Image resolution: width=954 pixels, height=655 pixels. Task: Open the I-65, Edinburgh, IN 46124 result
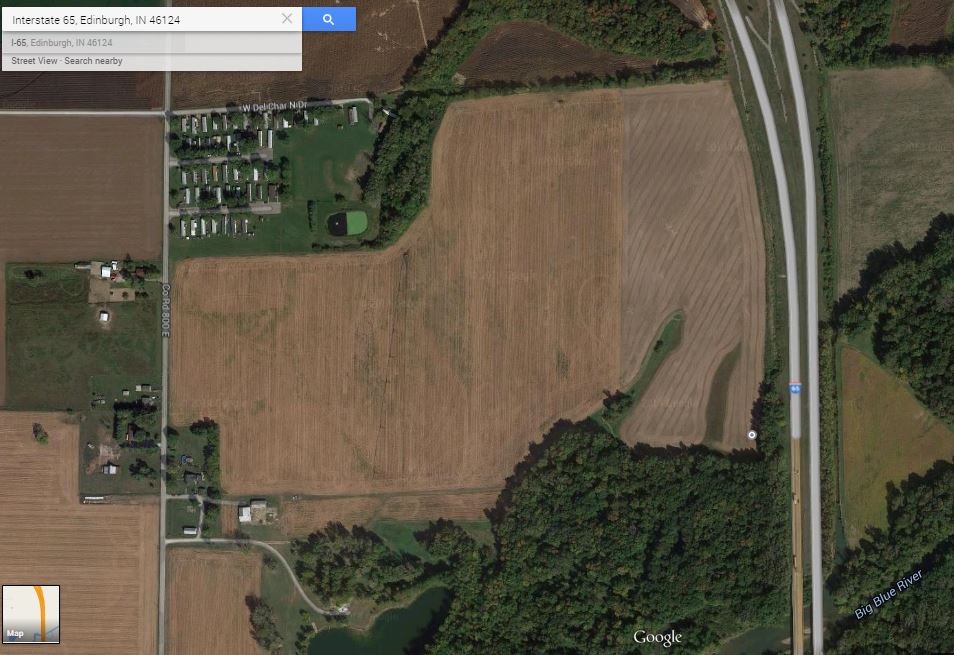pyautogui.click(x=62, y=43)
